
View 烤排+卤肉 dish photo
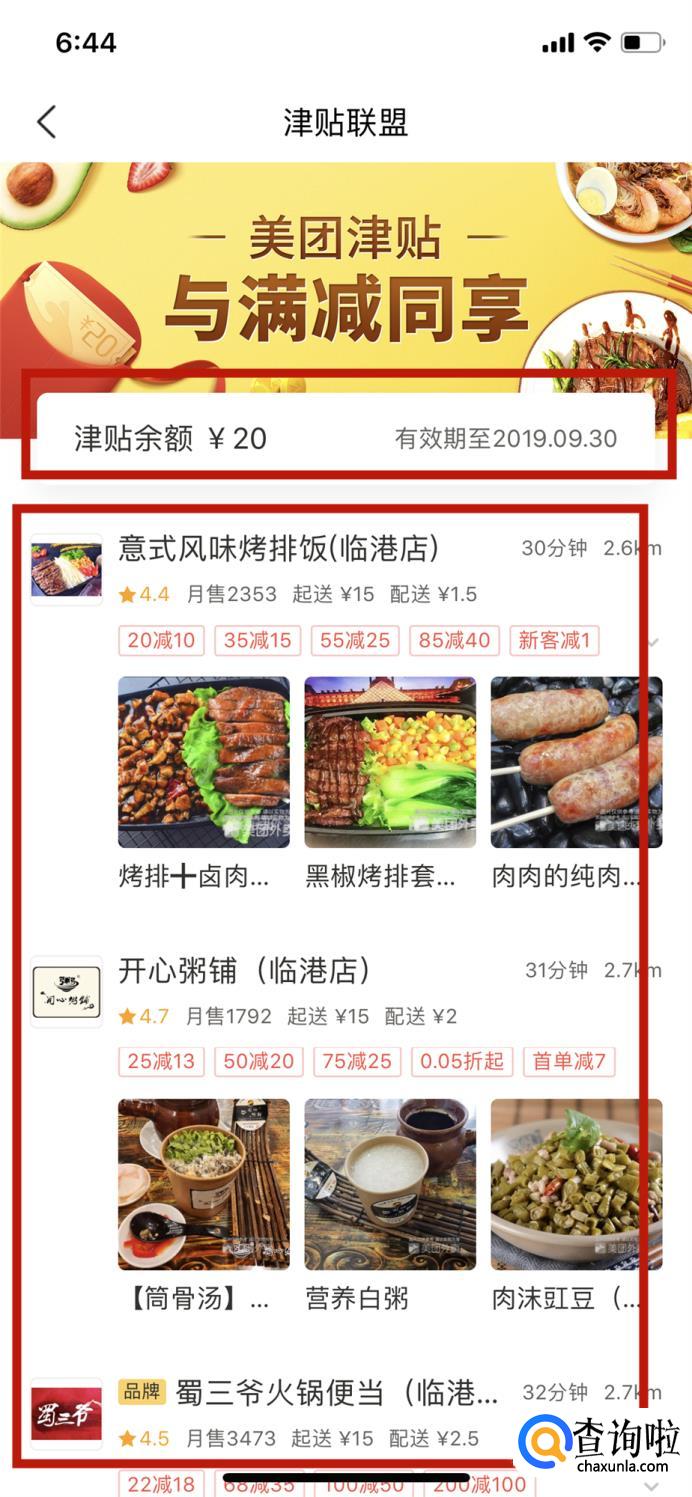[204, 762]
